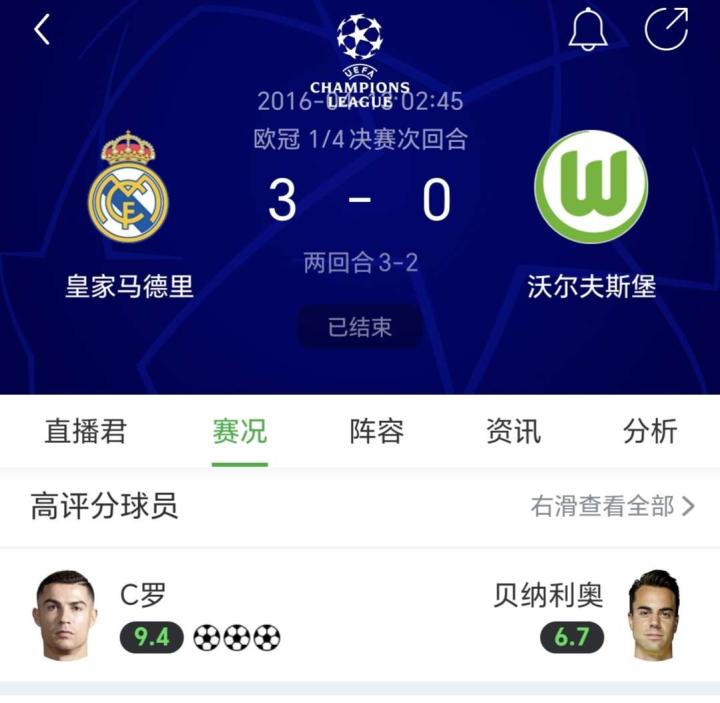Image resolution: width=720 pixels, height=703 pixels.
Task: Tap 右滑查看全部 to view all rated players
Action: 612,506
